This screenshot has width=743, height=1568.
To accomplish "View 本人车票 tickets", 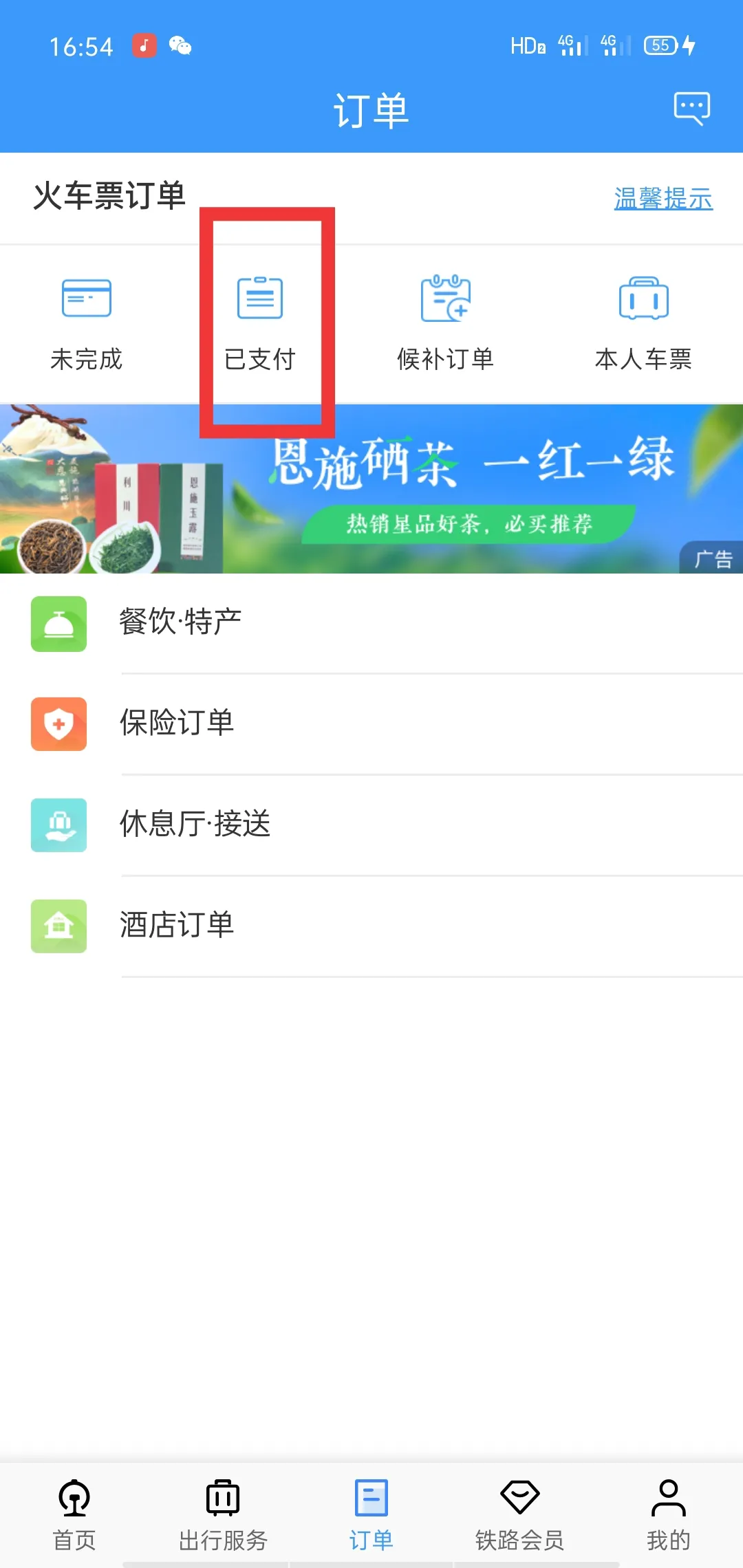I will coord(643,323).
